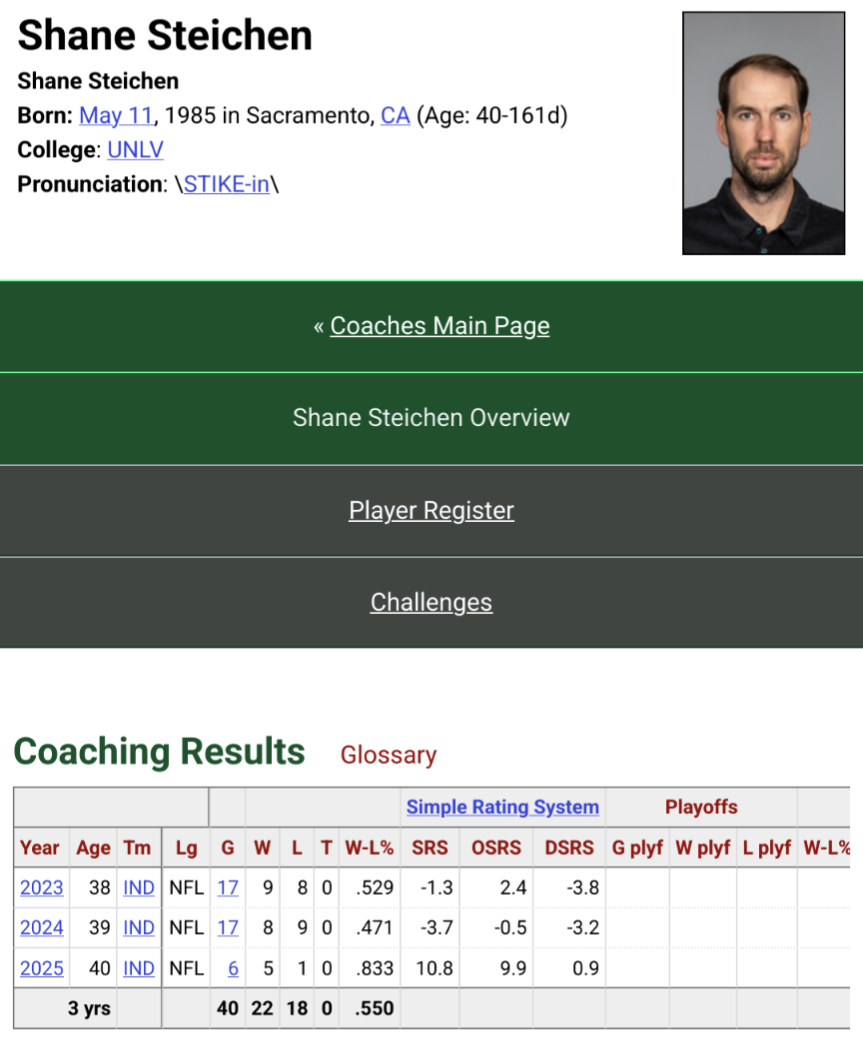Image resolution: width=863 pixels, height=1043 pixels.
Task: Open Simple Rating System link
Action: coord(502,807)
